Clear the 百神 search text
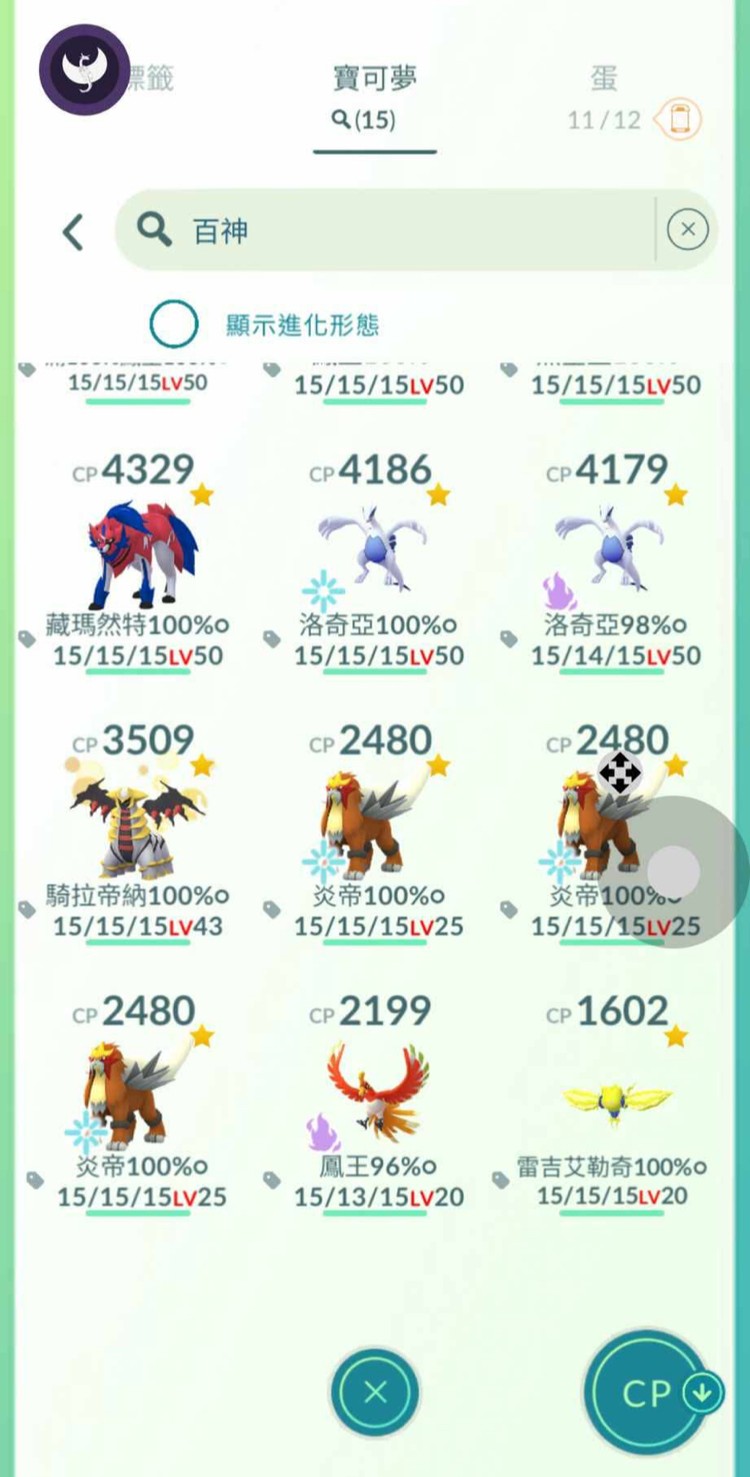 pos(687,231)
